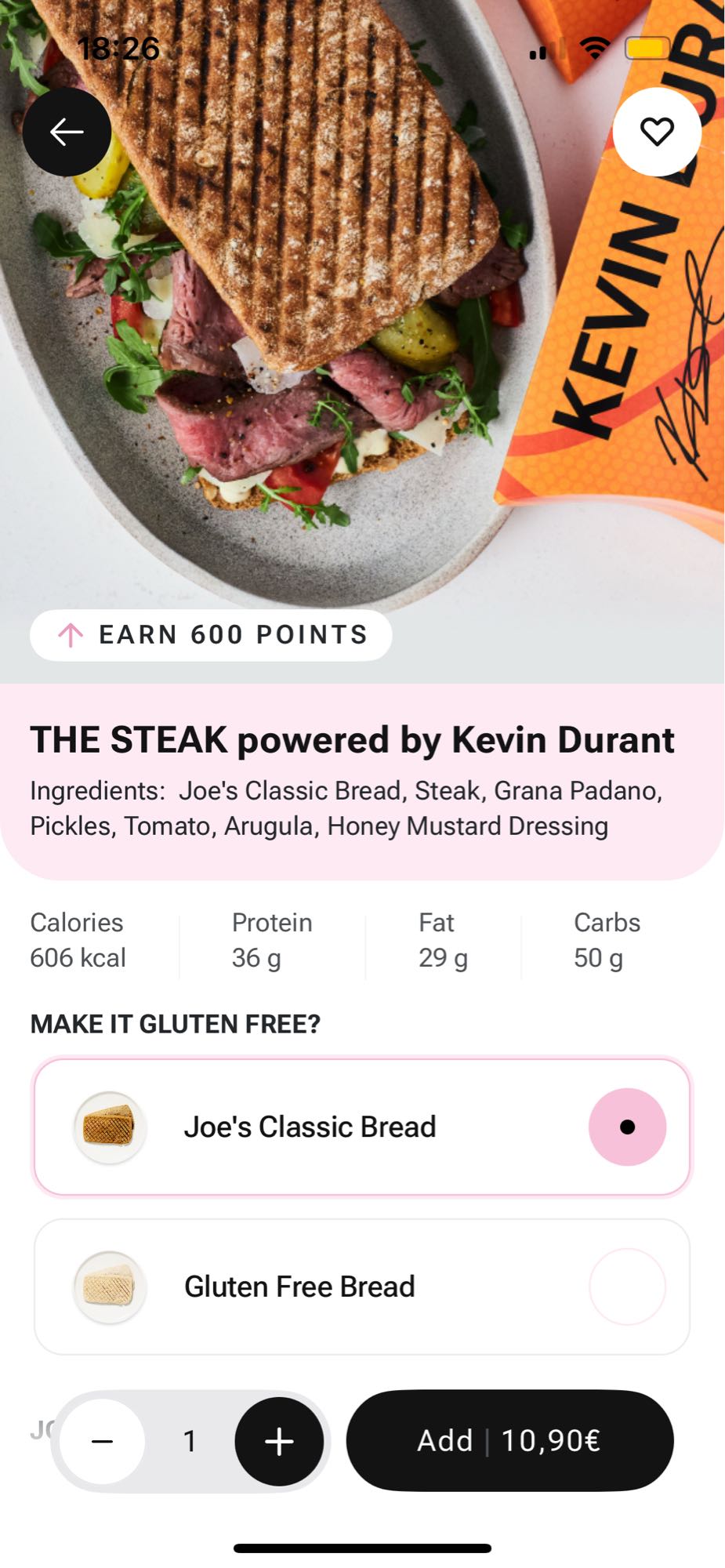
Task: Tap the home indicator bar at bottom
Action: pyautogui.click(x=362, y=1546)
